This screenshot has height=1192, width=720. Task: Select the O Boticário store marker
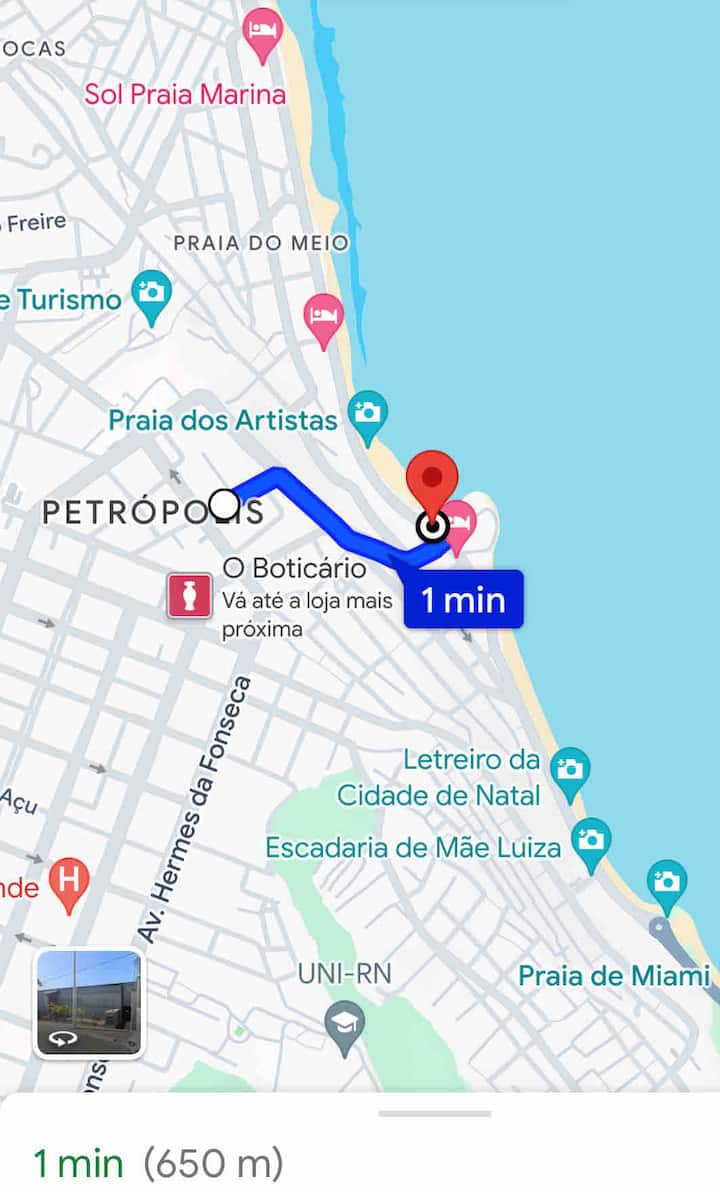pyautogui.click(x=189, y=595)
